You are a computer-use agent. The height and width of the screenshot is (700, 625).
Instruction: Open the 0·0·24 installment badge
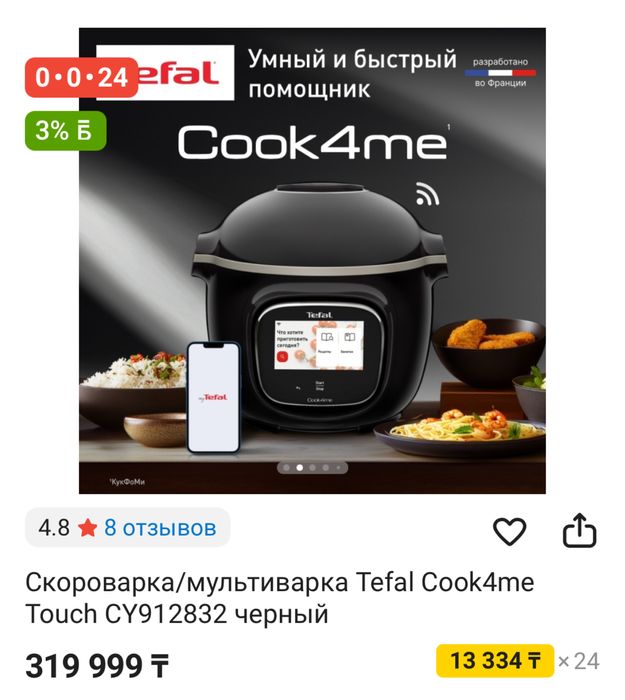(x=82, y=77)
